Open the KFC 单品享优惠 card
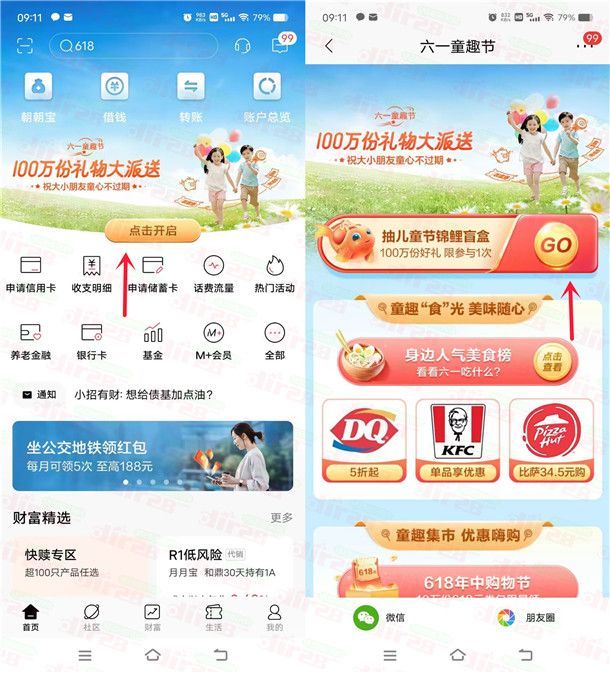The height and width of the screenshot is (673, 610). pos(457,440)
